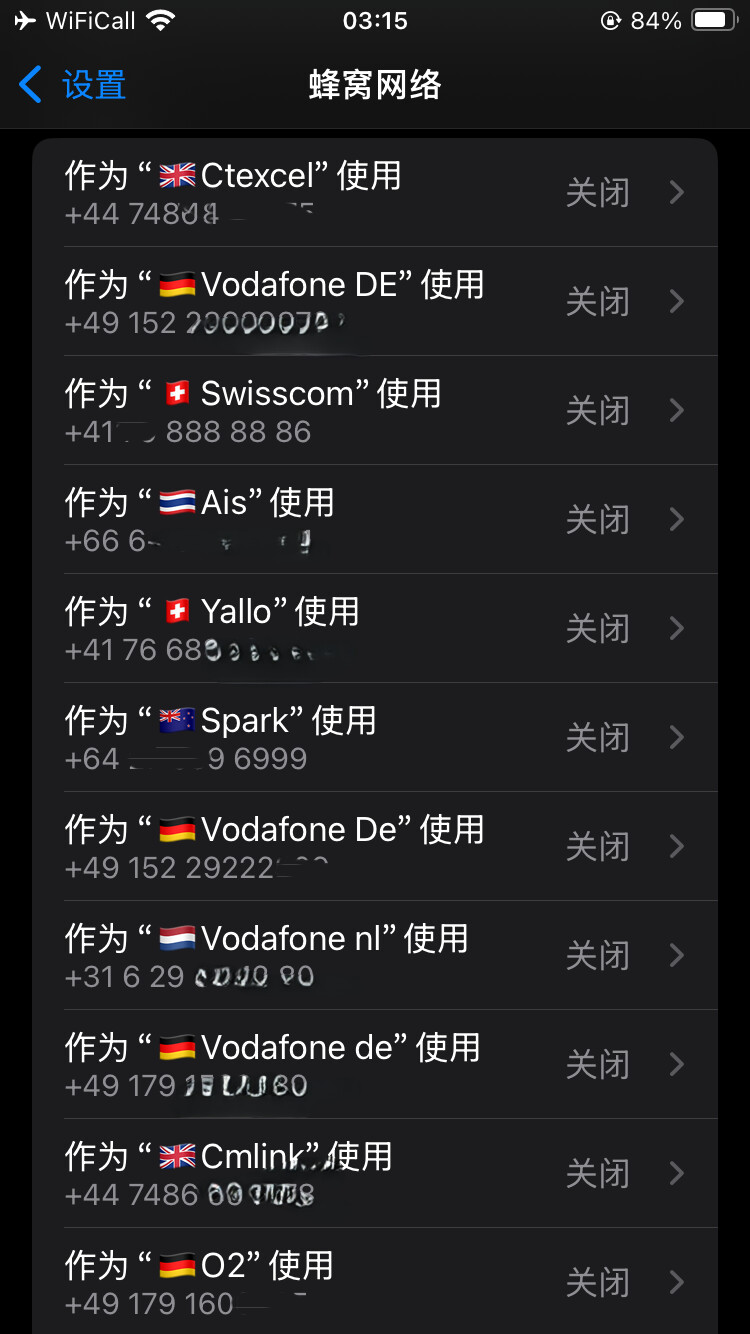Image resolution: width=750 pixels, height=1334 pixels.
Task: Open the Ais plan row
Action: tap(375, 519)
